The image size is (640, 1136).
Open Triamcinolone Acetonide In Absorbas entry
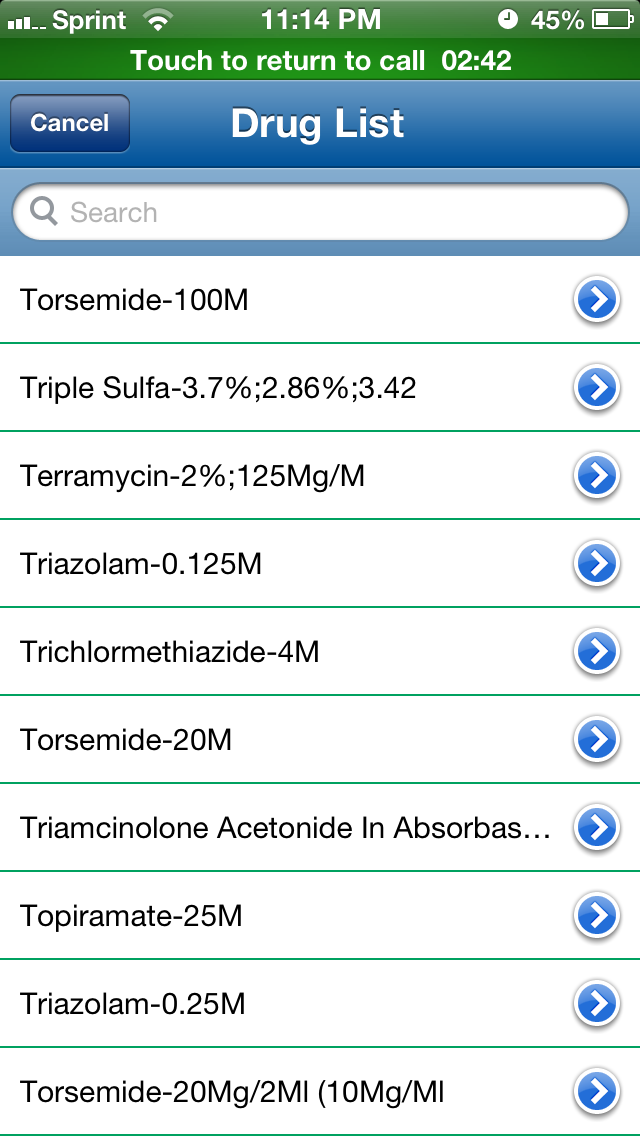point(320,827)
